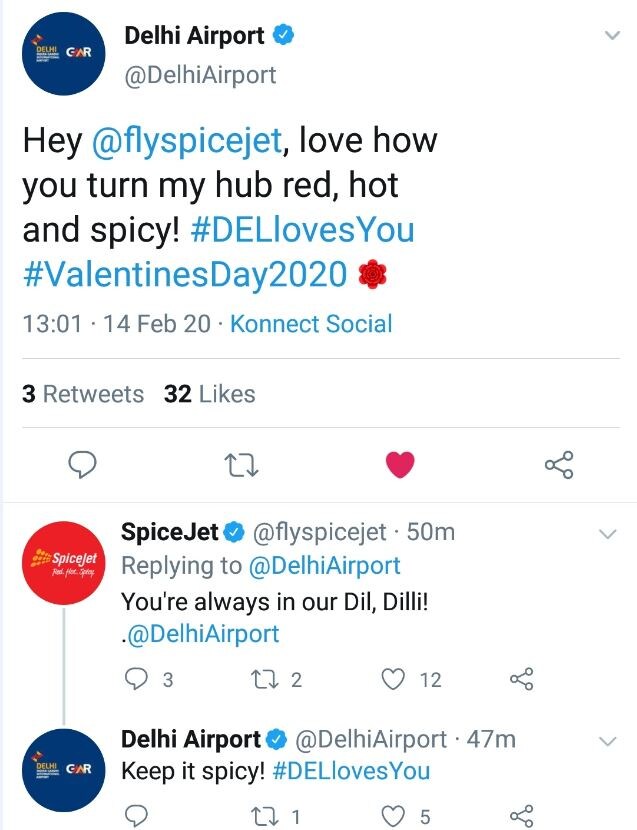The height and width of the screenshot is (830, 637).
Task: Like SpiceJet's reply with 12 likes
Action: pos(395,679)
